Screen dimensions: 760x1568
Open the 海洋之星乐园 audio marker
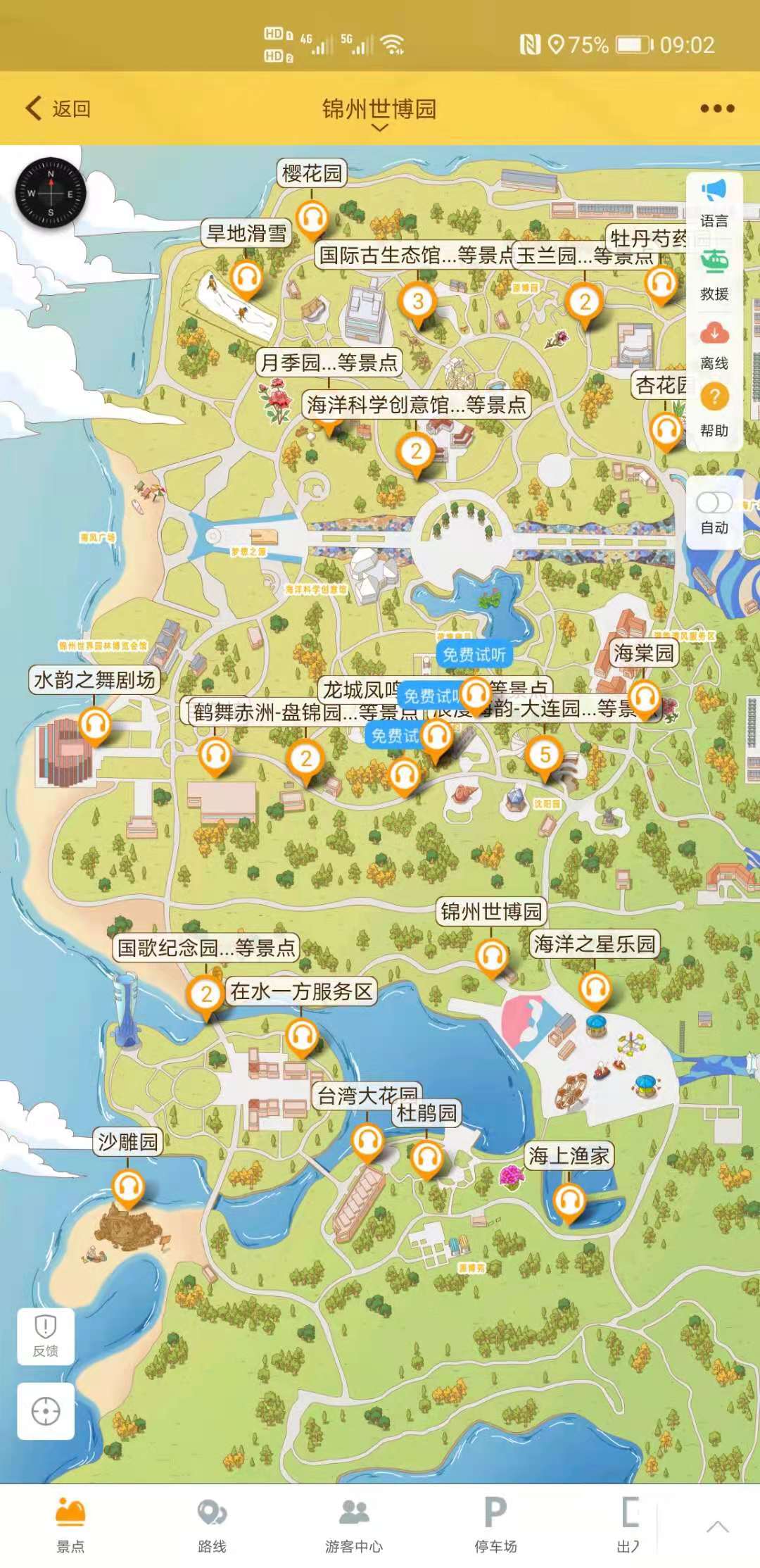595,989
